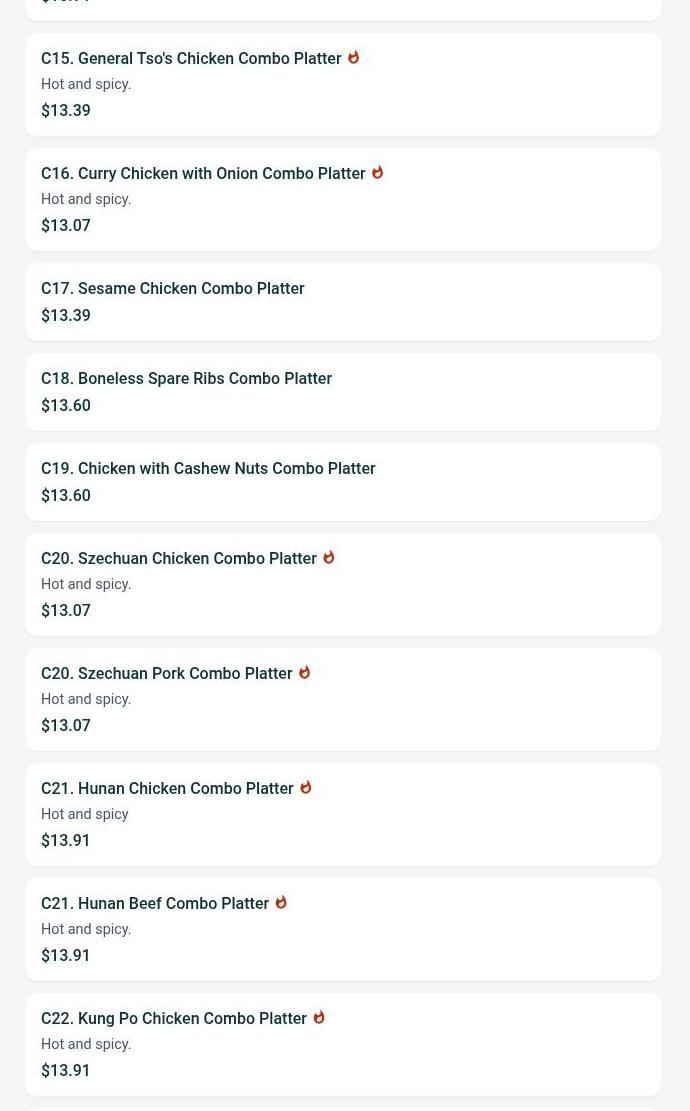Open C15 General Tso's Chicken Combo Platter
Viewport: 690px width, 1111px height.
(191, 59)
